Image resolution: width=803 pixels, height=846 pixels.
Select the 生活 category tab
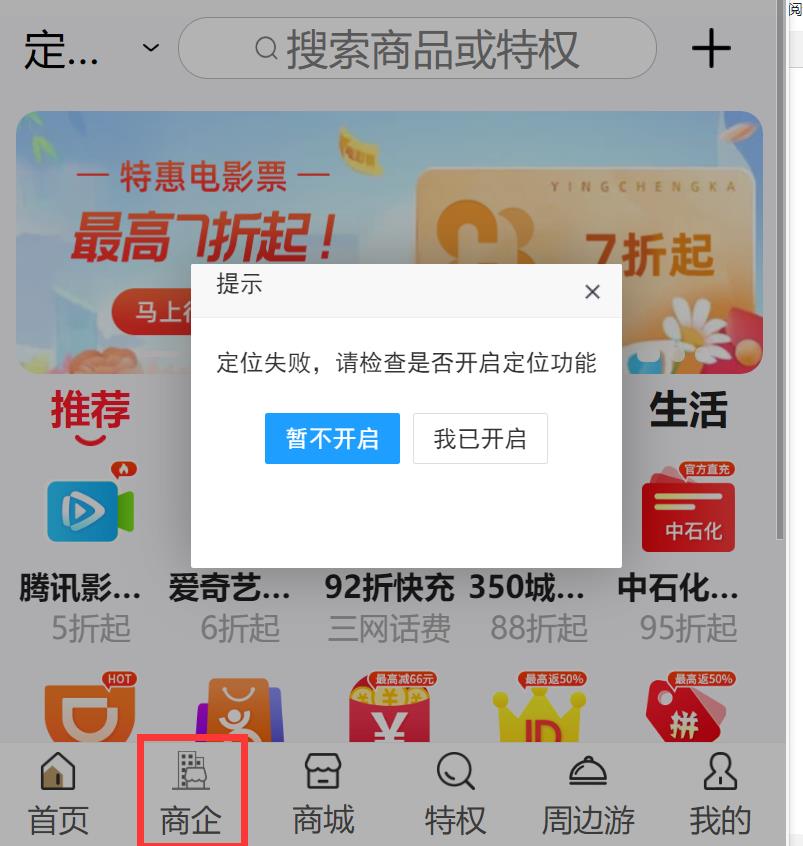688,409
